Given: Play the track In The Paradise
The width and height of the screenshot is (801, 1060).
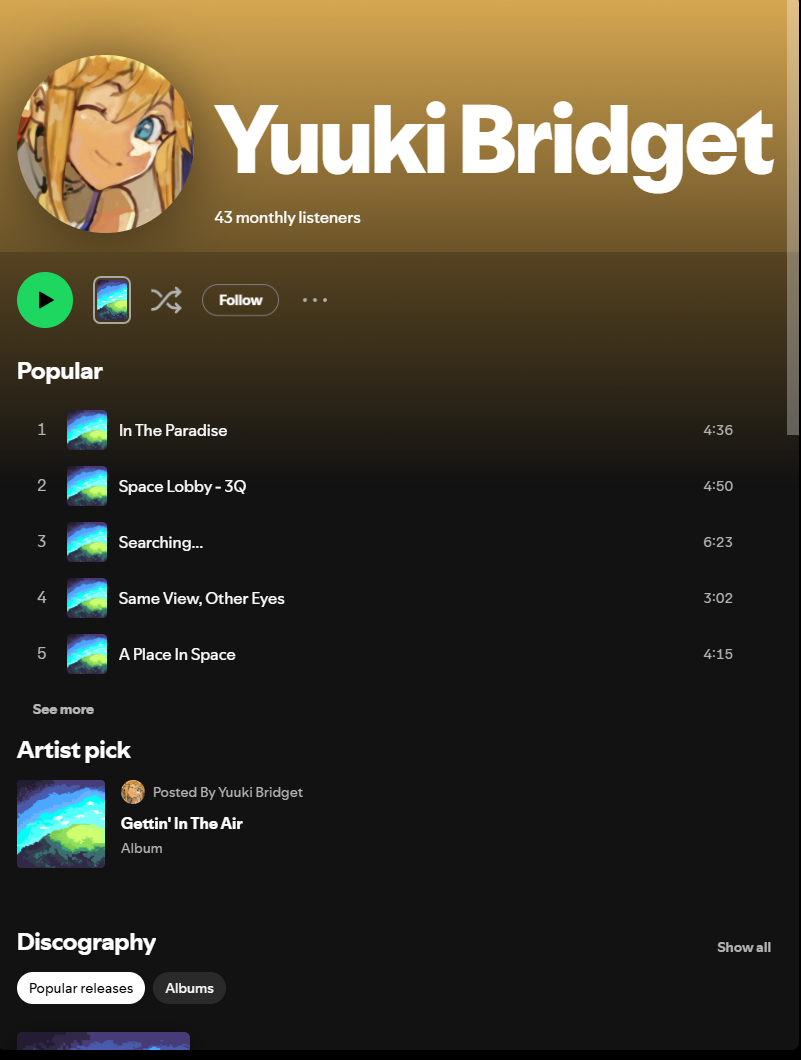Looking at the screenshot, I should pos(173,430).
